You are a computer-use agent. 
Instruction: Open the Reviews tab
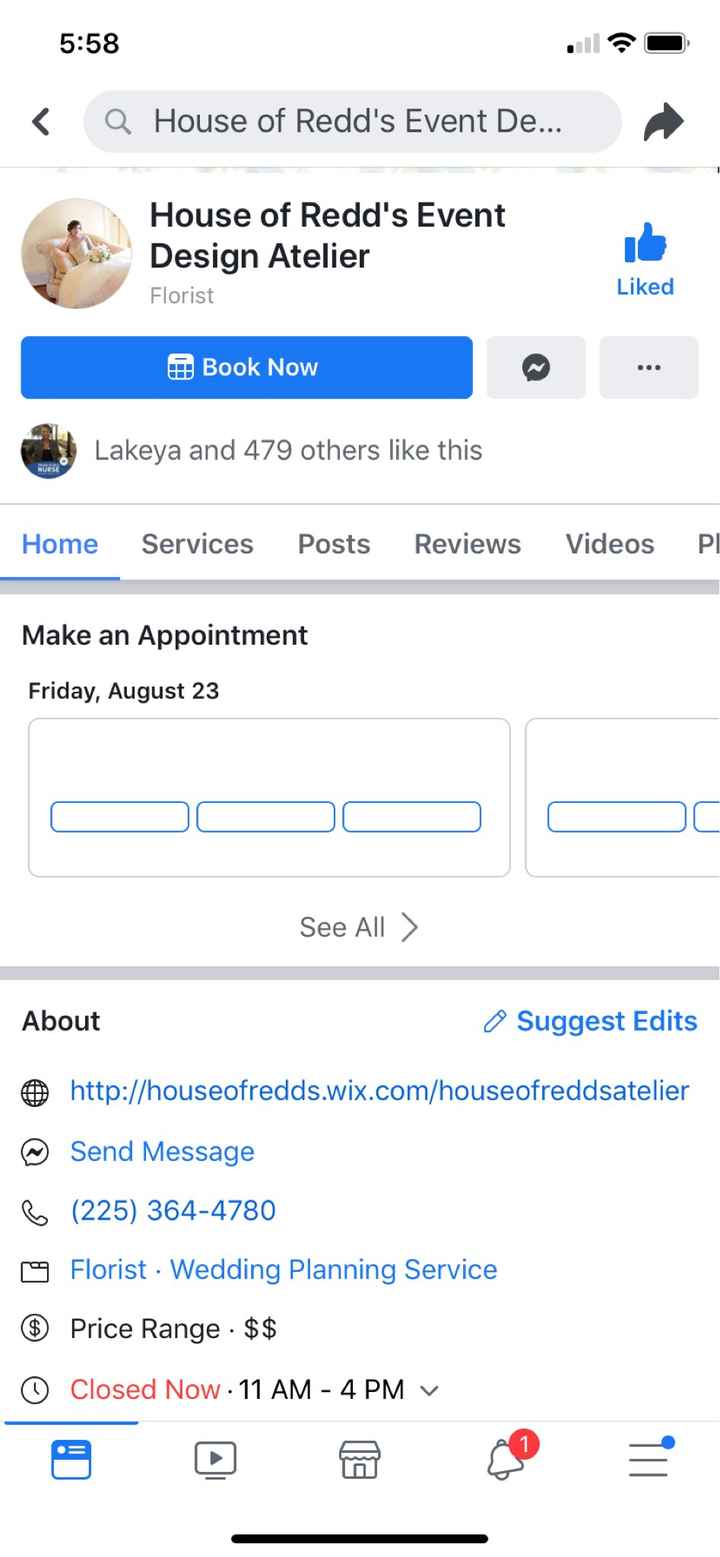click(x=467, y=544)
